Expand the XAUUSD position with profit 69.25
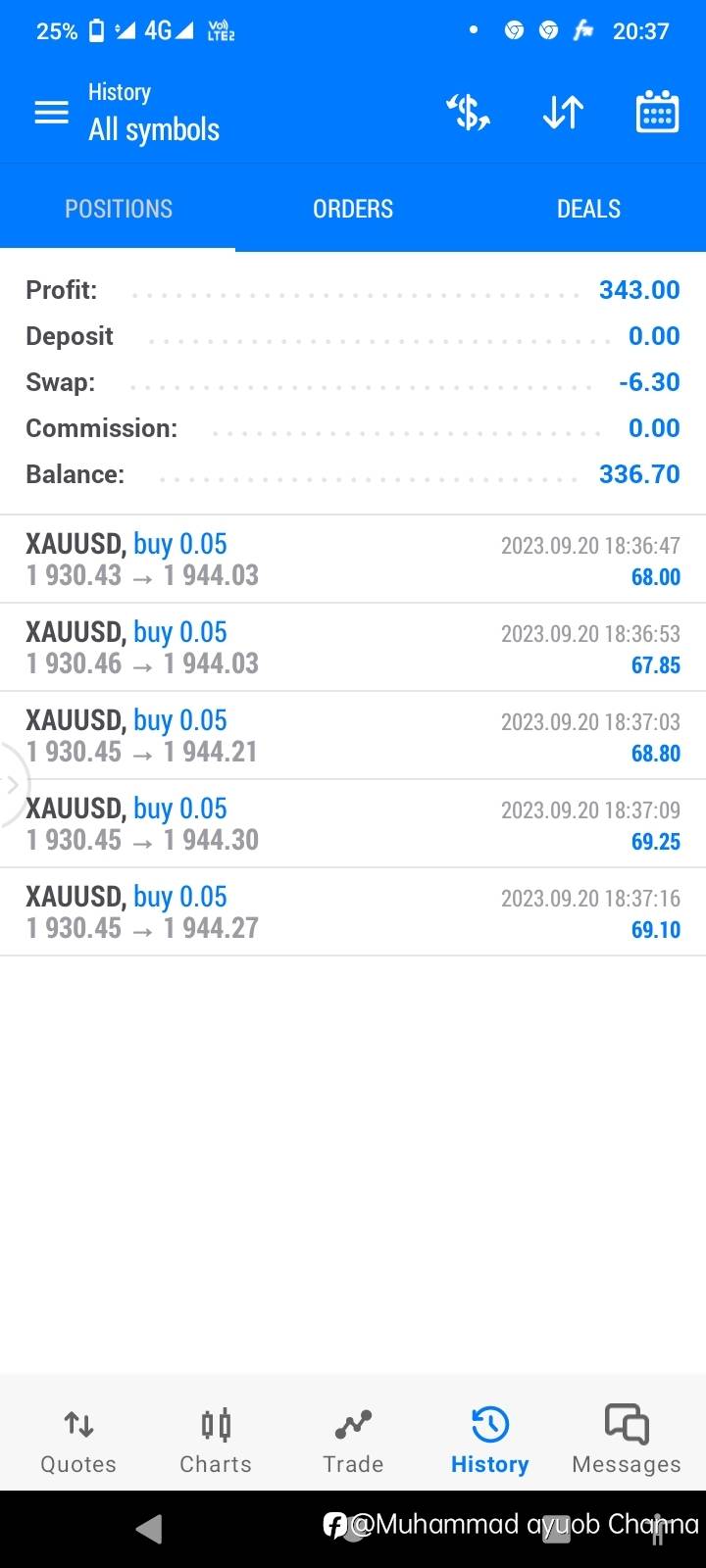706x1568 pixels. (x=353, y=823)
